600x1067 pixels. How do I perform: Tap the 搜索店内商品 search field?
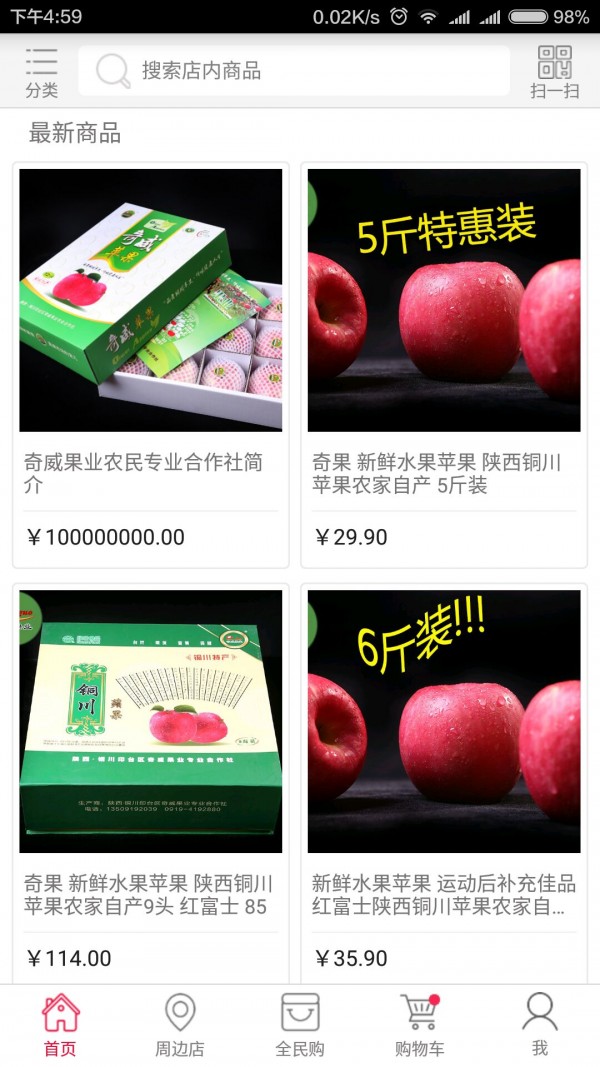click(294, 71)
